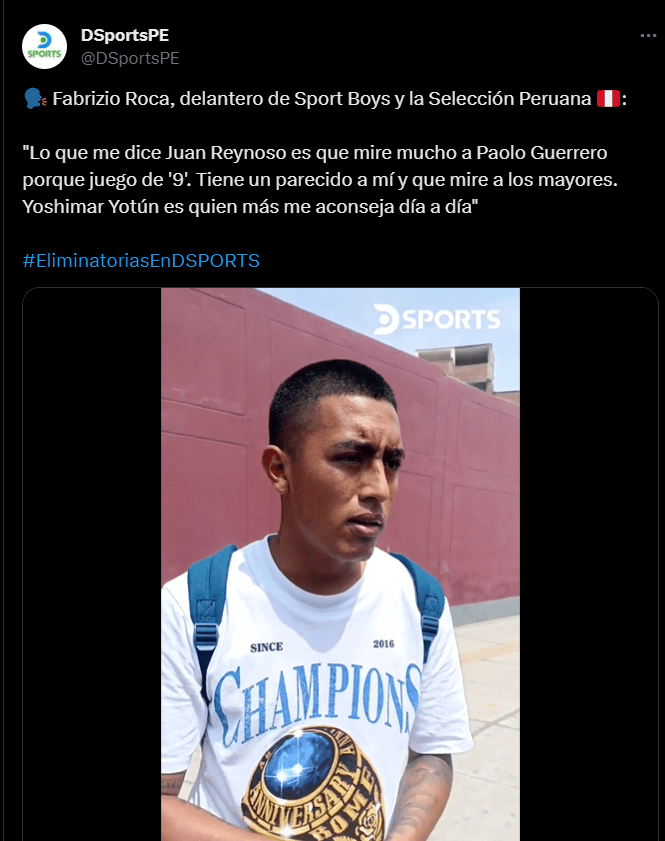
Task: Open the #EliminatoriasEnDSPORTS hashtag
Action: (141, 260)
